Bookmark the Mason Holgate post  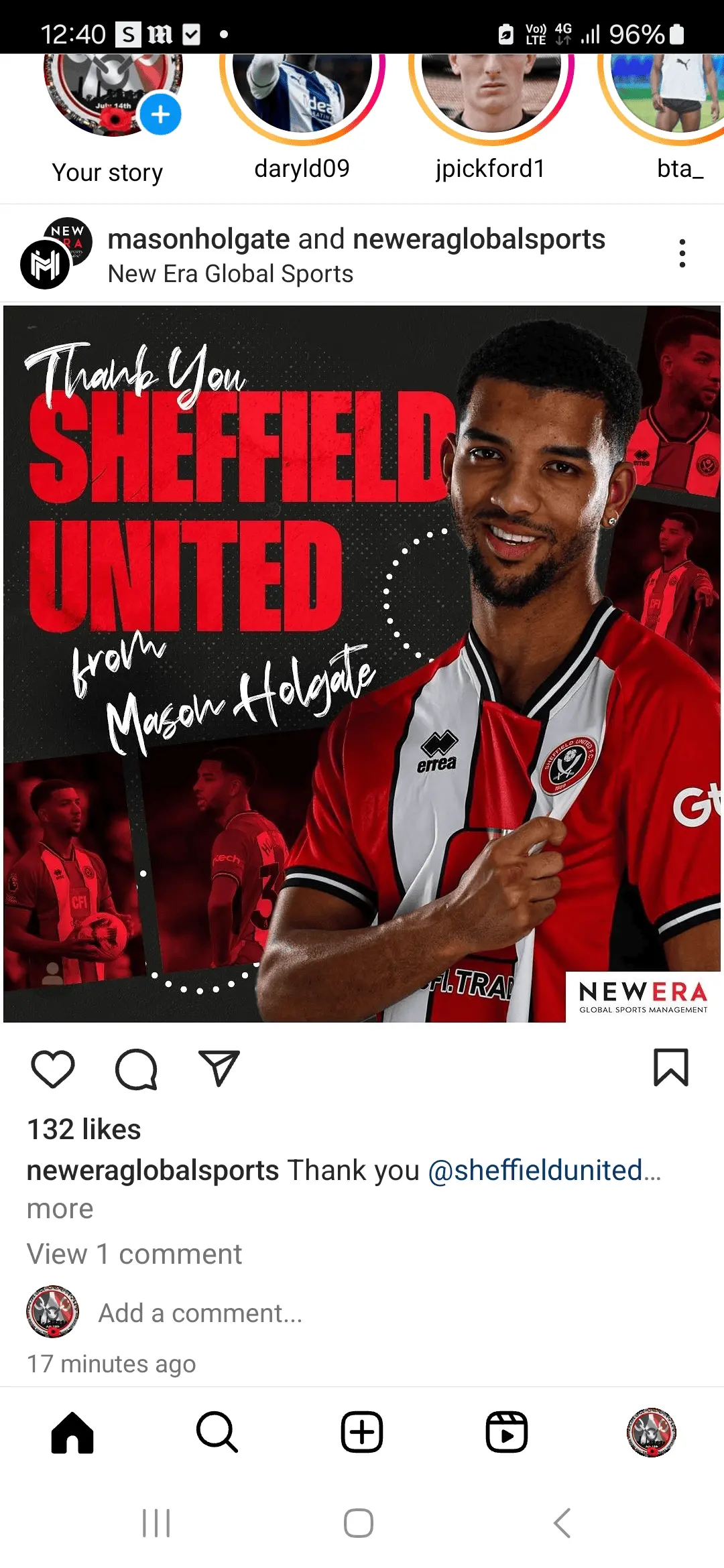pos(670,1067)
